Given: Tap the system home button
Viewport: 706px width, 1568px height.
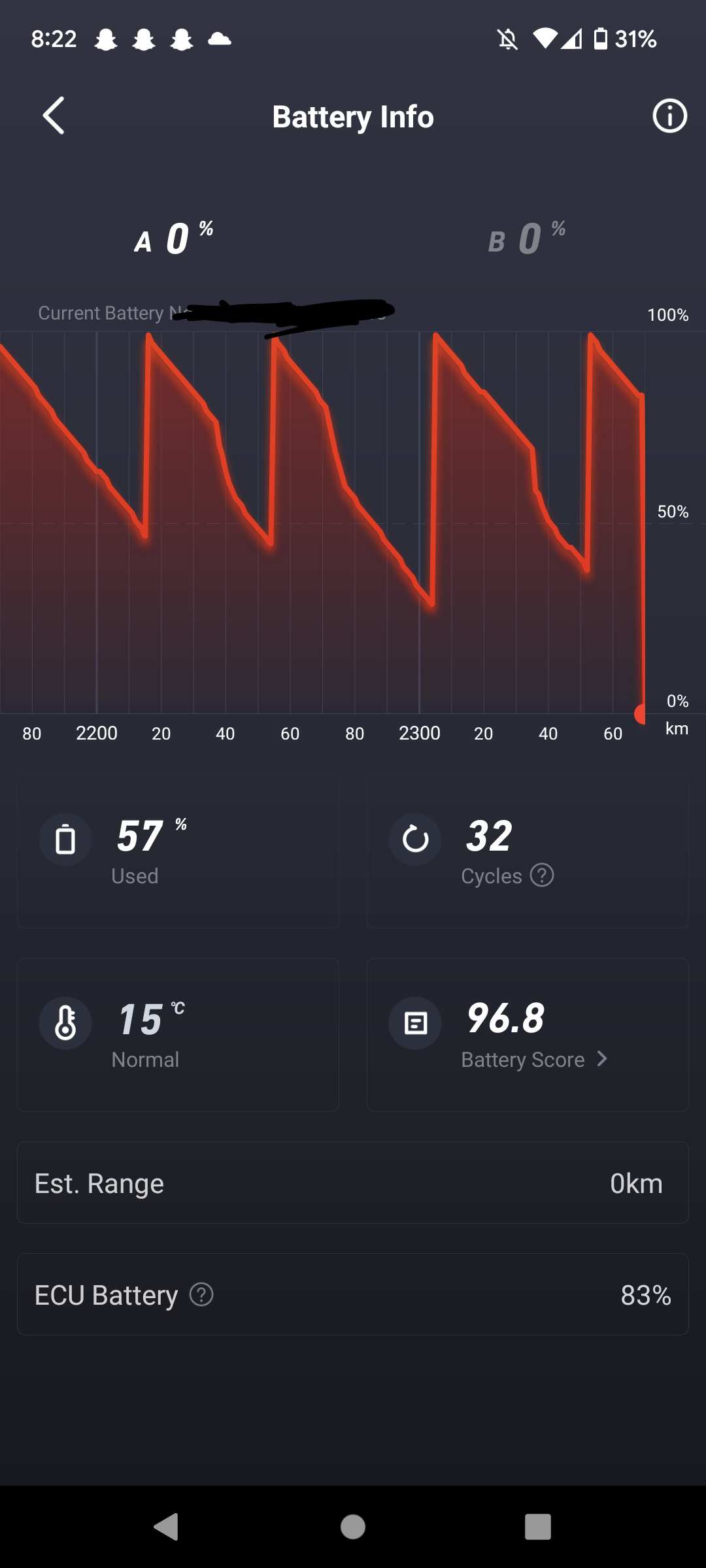Looking at the screenshot, I should [x=353, y=1527].
